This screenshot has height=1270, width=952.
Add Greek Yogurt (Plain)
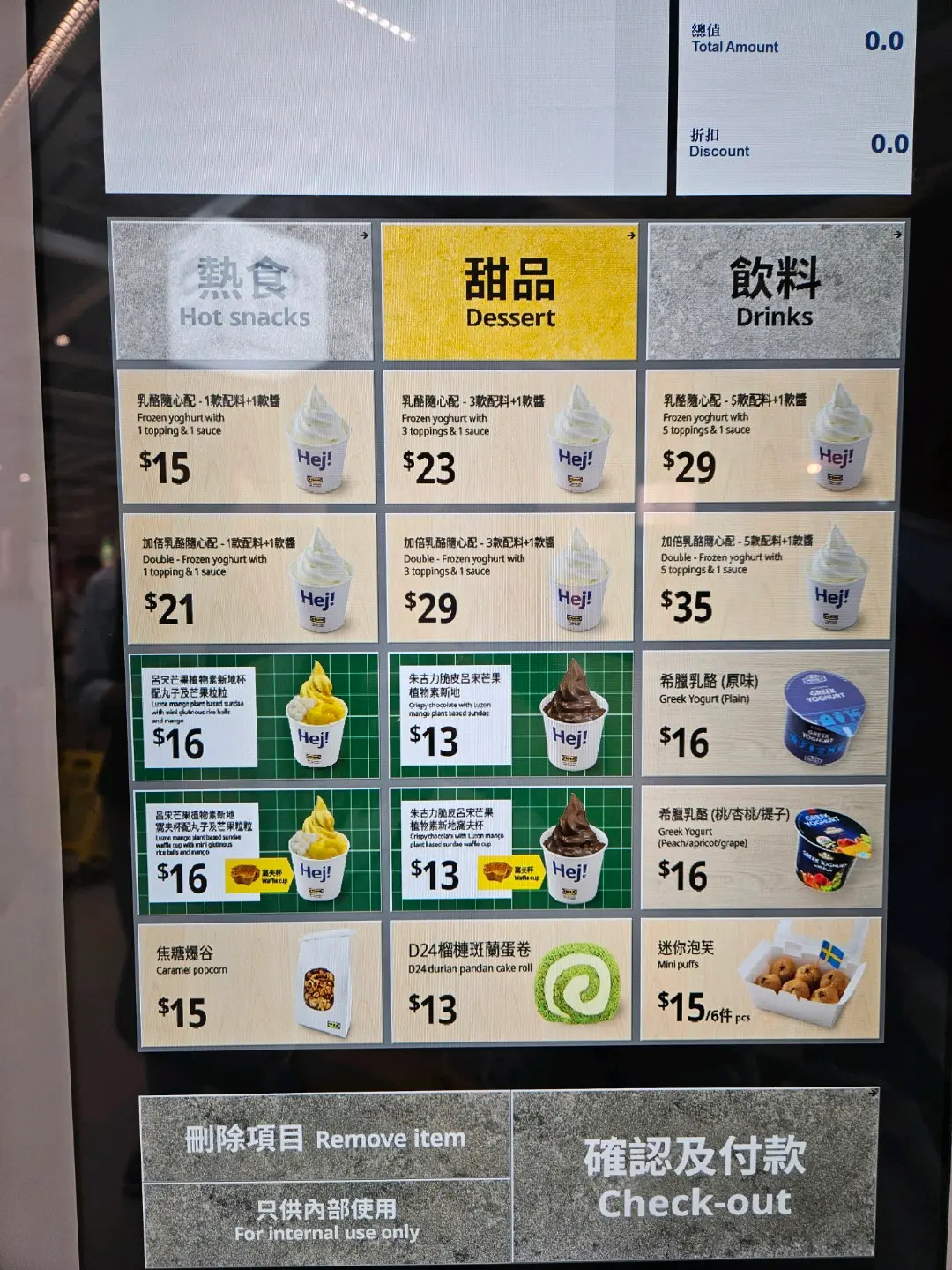point(763,713)
